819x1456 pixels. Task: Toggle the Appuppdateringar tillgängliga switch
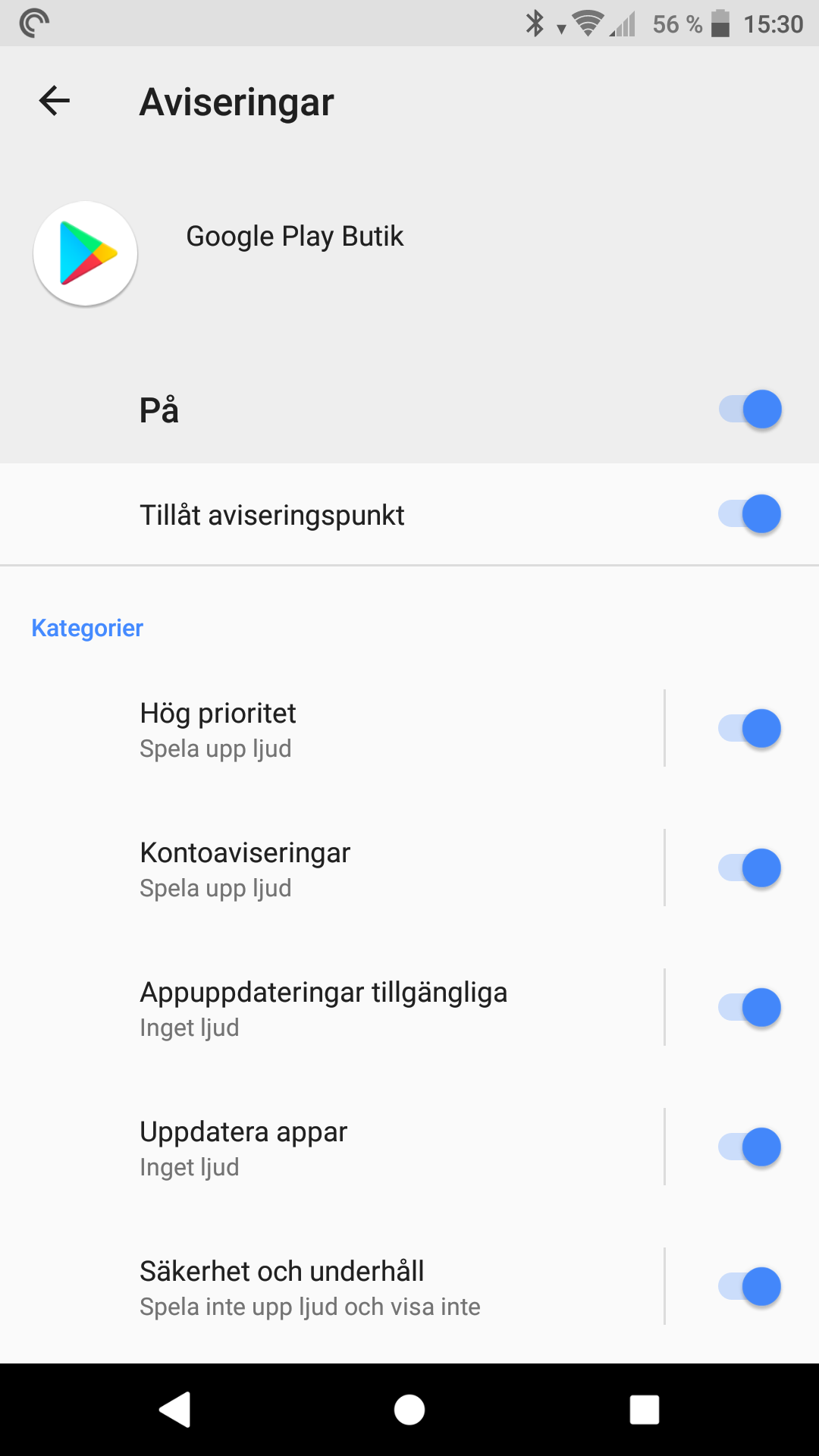(x=749, y=1008)
